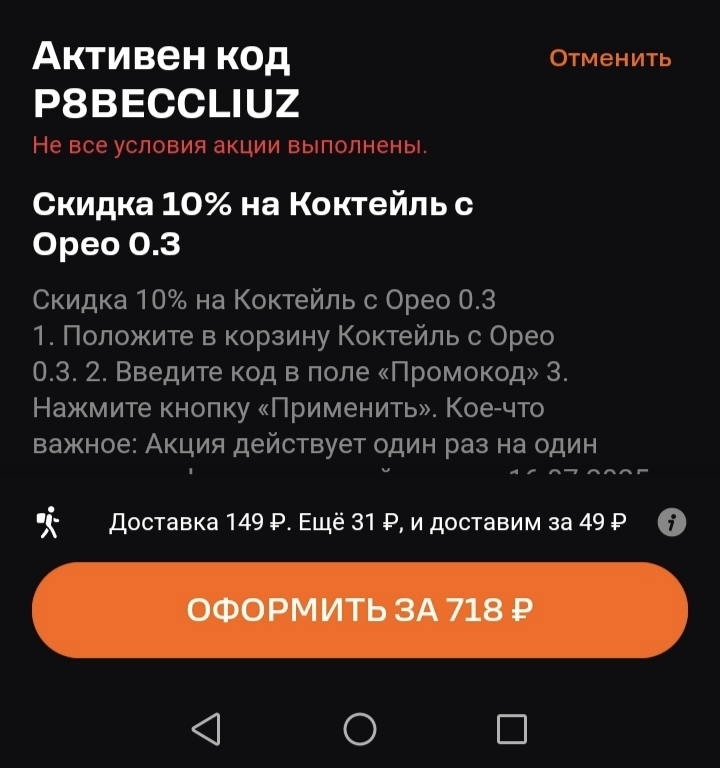
Task: Open recent apps via square button
Action: pos(512,729)
